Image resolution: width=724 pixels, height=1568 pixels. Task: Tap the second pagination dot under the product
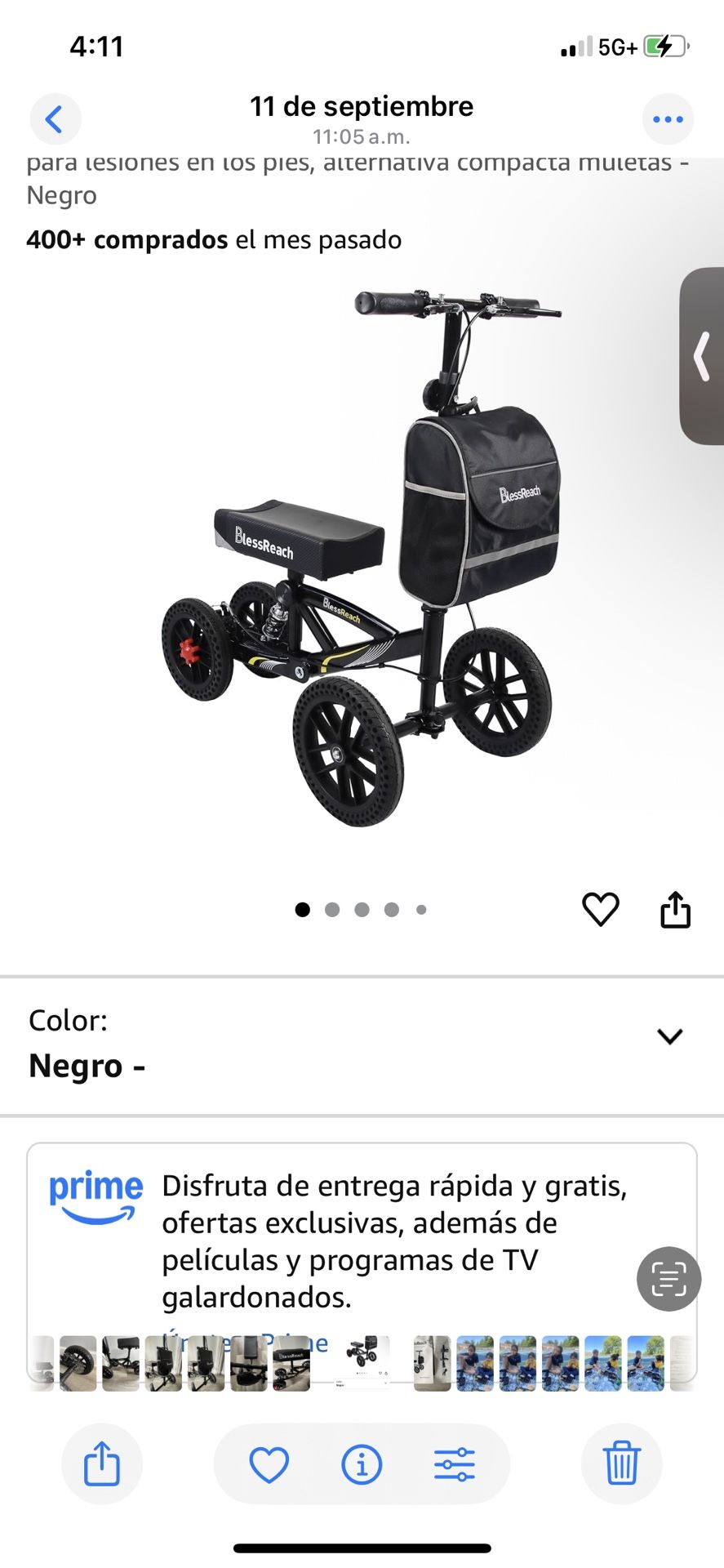coord(331,909)
